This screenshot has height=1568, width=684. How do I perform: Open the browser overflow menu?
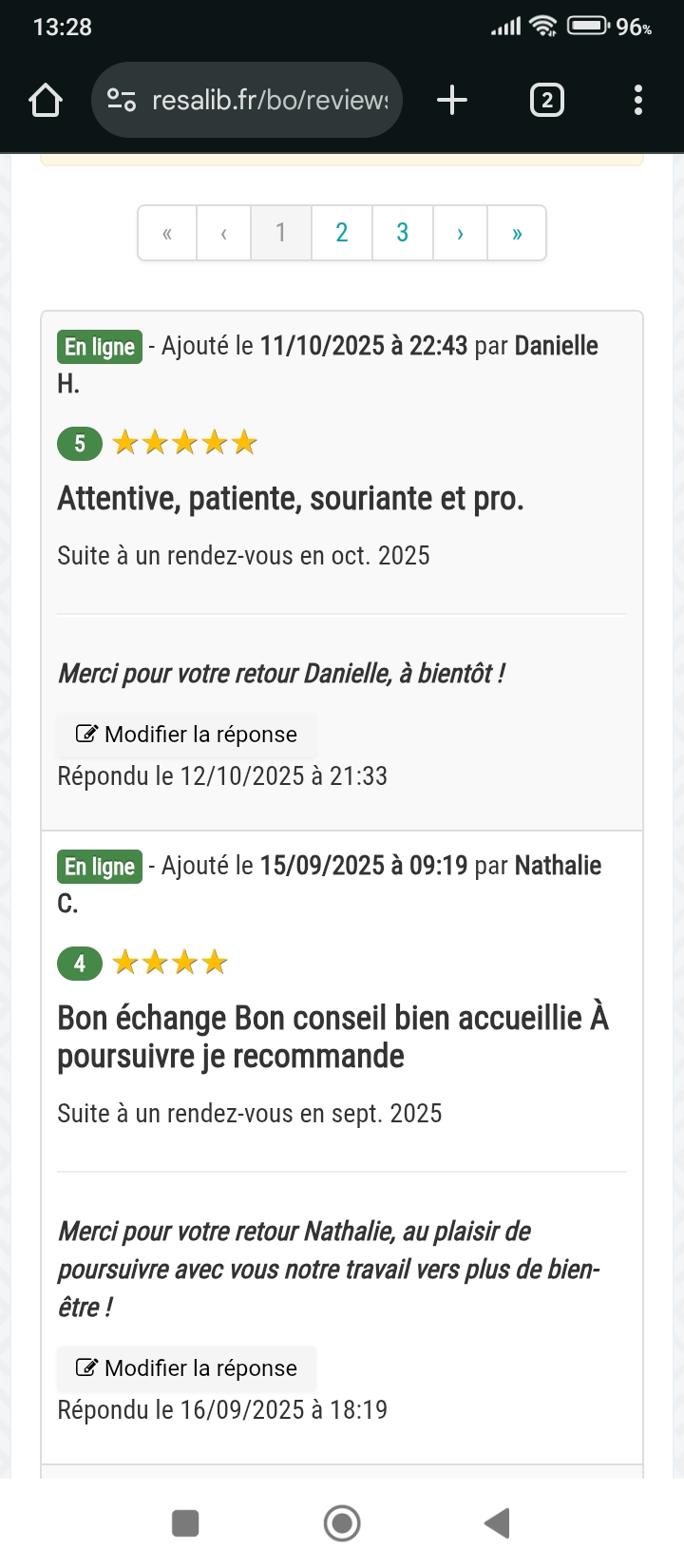coord(637,100)
